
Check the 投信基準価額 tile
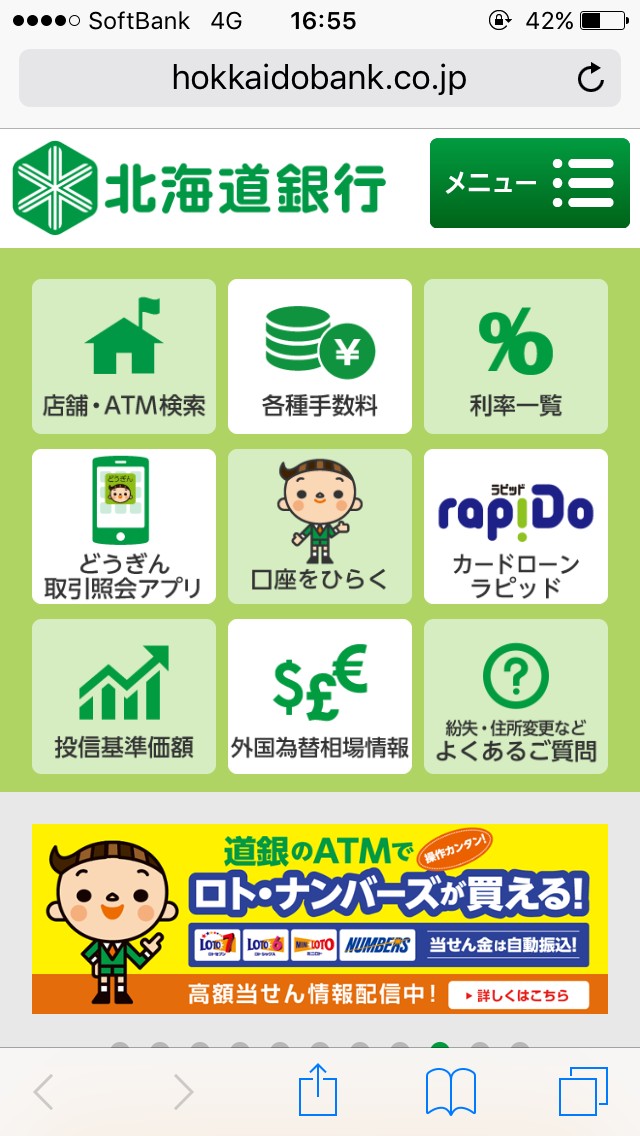pyautogui.click(x=124, y=696)
